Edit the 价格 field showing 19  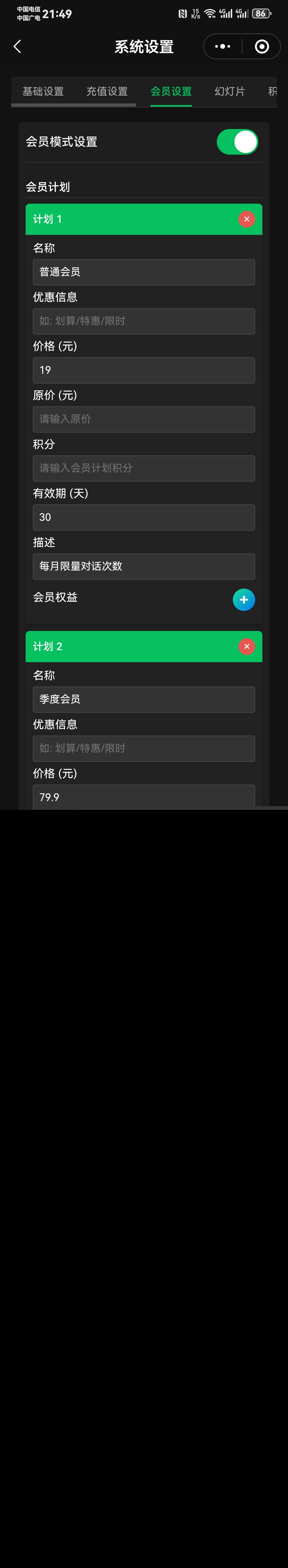click(144, 370)
